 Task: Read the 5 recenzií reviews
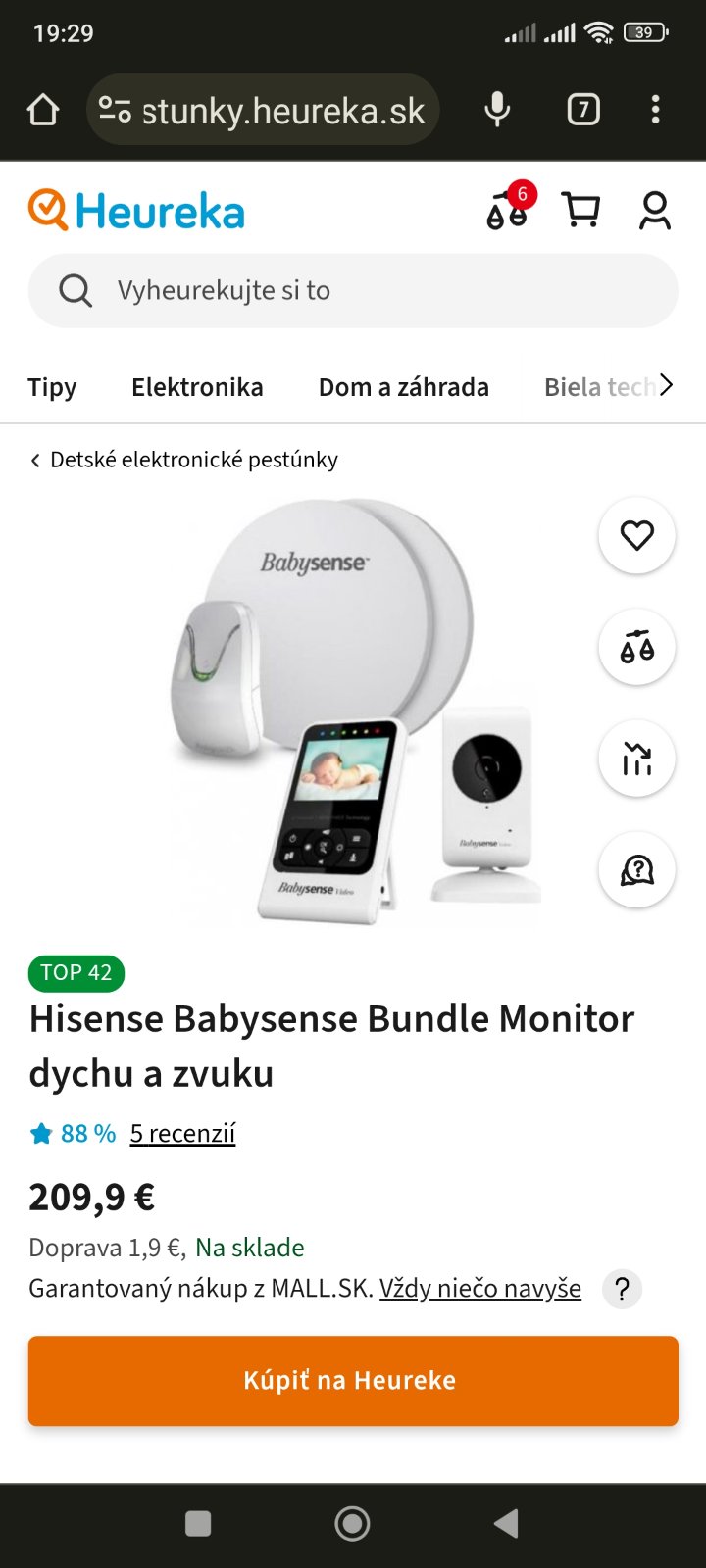(x=182, y=1134)
